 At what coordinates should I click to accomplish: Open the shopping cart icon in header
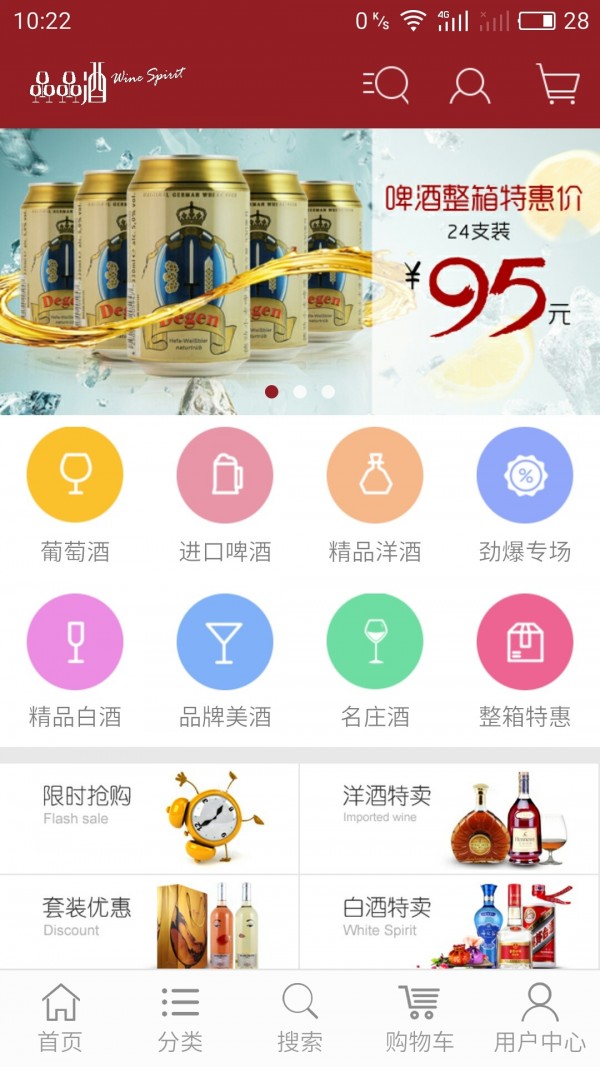557,85
